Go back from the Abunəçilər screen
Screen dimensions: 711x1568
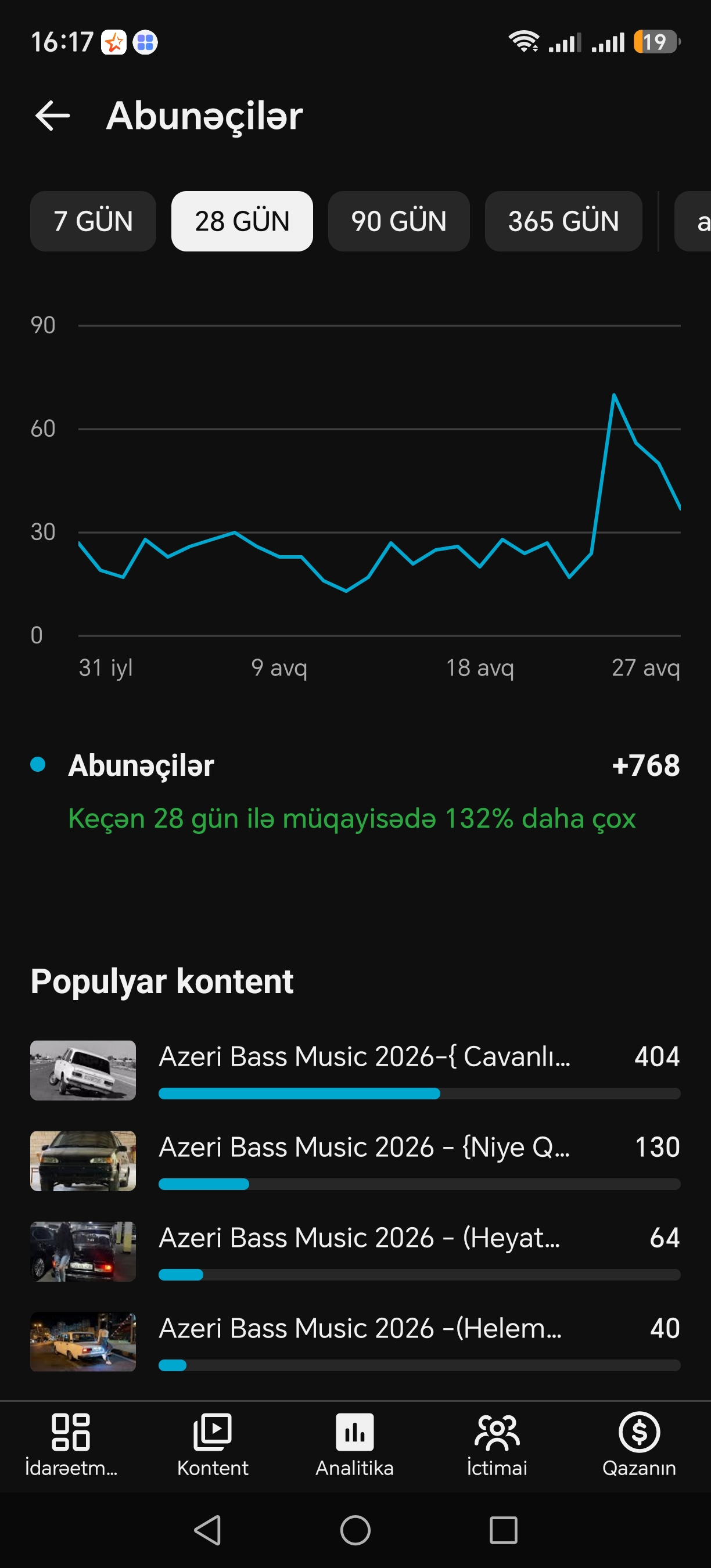[52, 116]
